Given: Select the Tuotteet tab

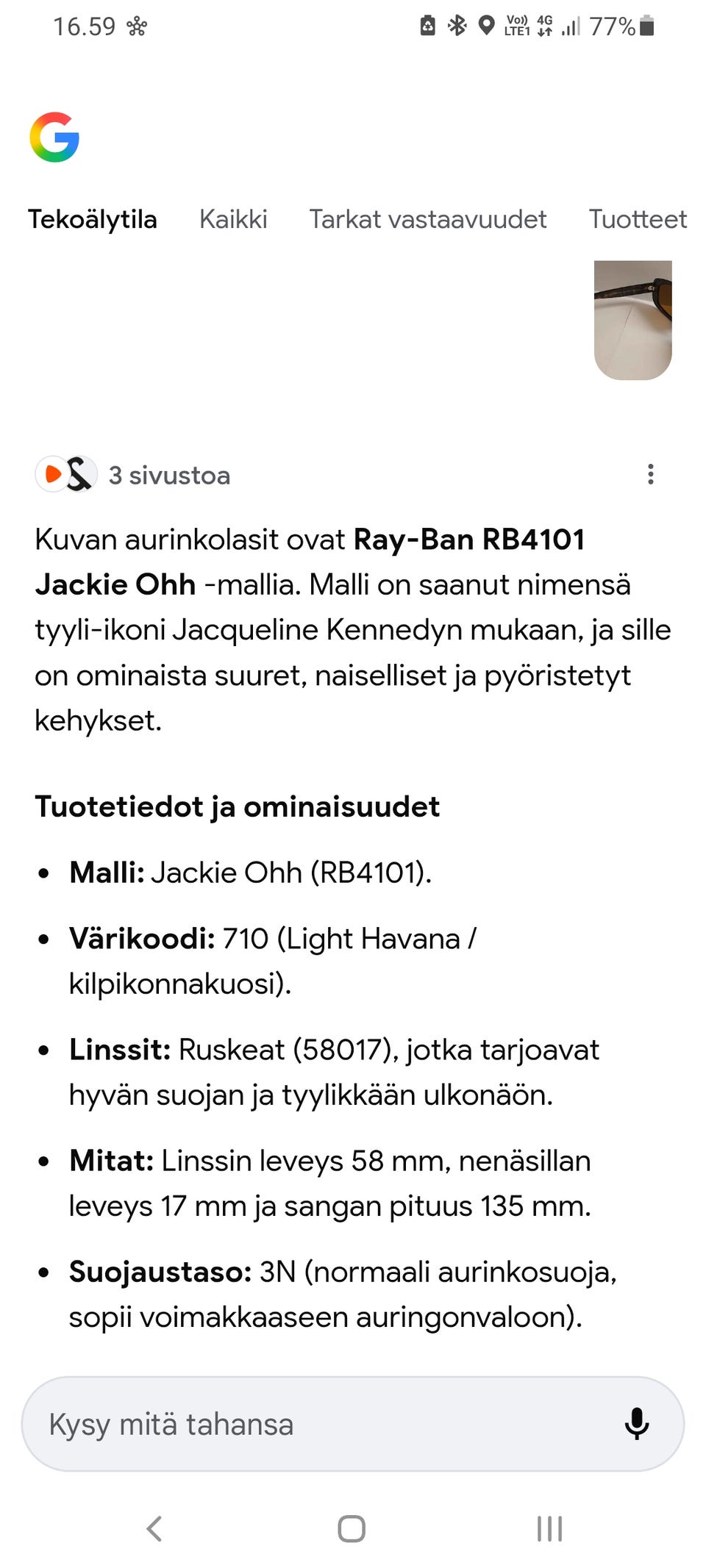Looking at the screenshot, I should pos(638,219).
